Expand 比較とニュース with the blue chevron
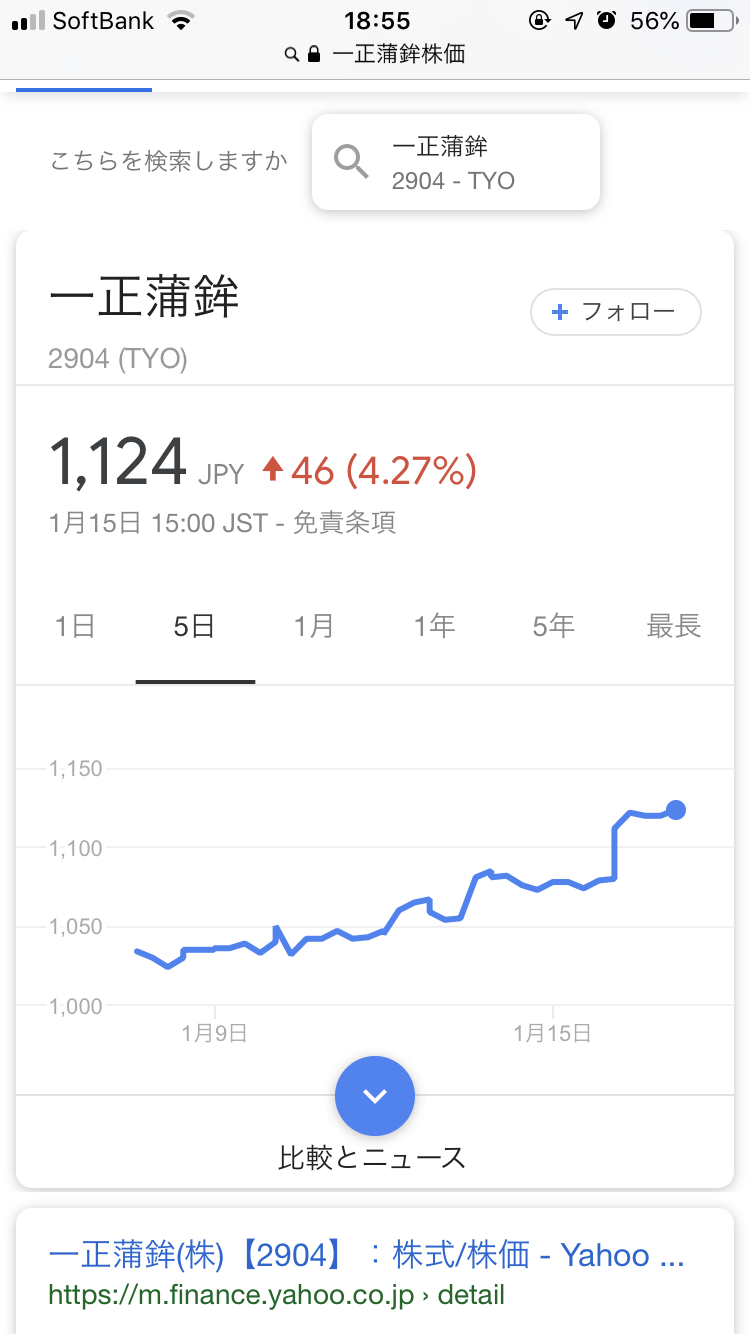This screenshot has height=1334, width=750. [x=375, y=1095]
